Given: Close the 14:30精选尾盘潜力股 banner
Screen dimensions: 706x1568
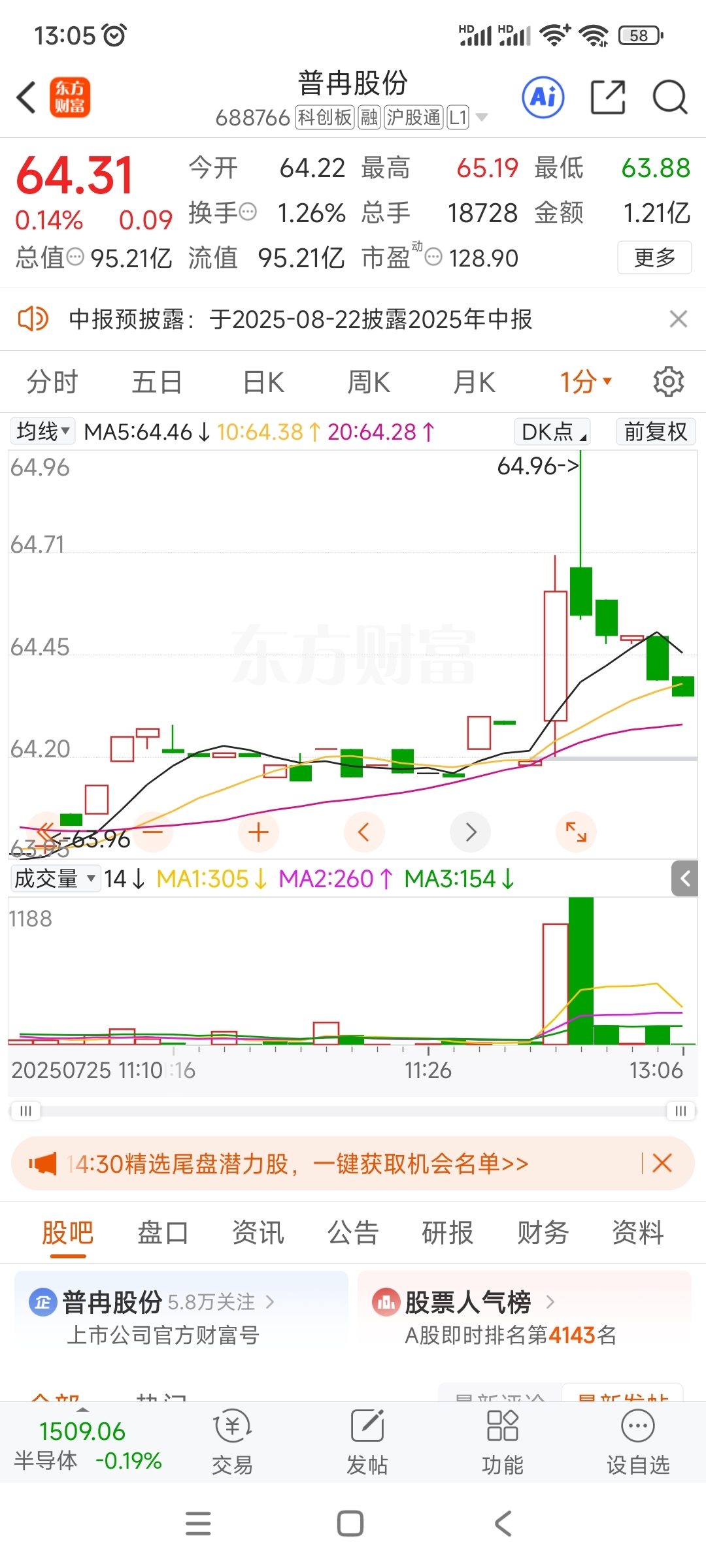Looking at the screenshot, I should coord(662,1163).
